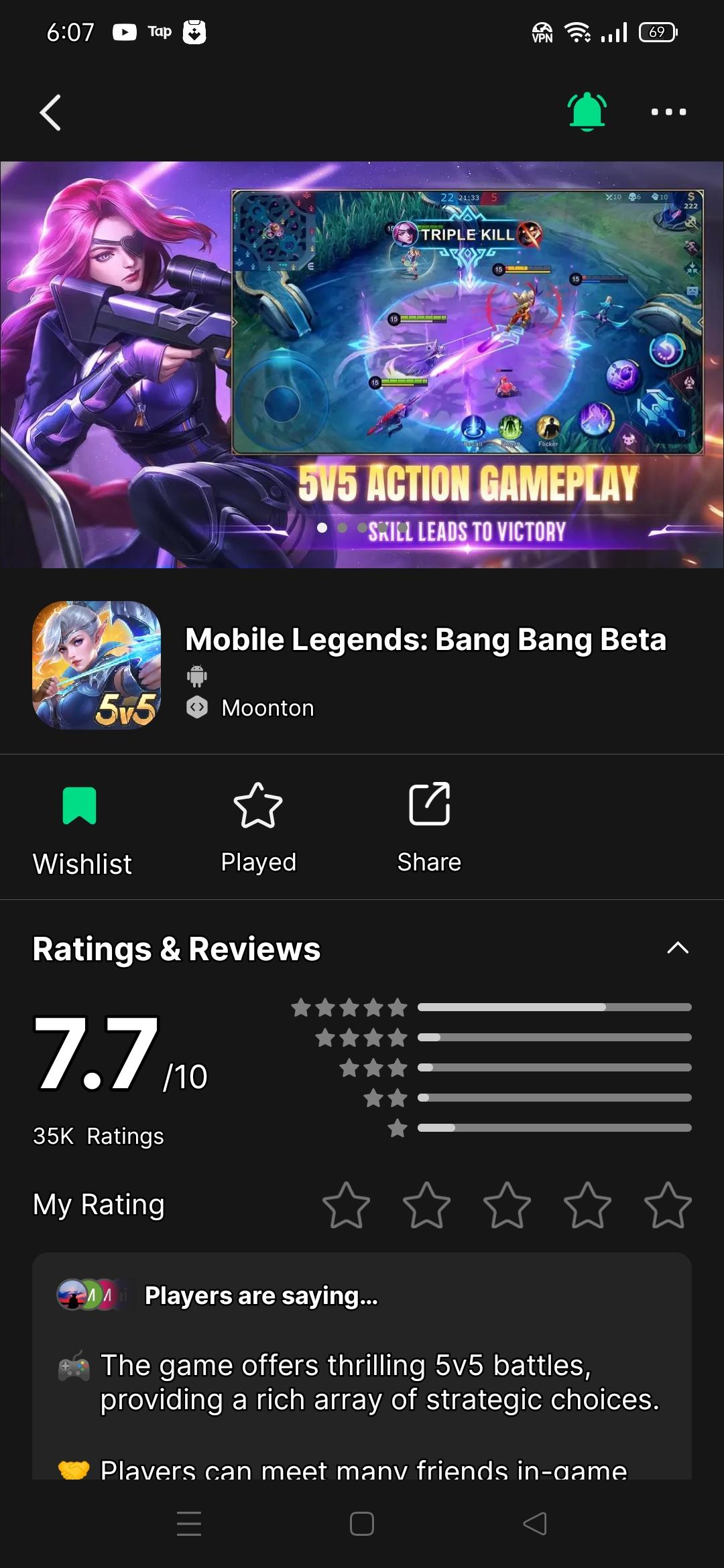Screen dimensions: 724x1568
Task: Tap the 5-star rating distribution bar
Action: click(555, 1006)
